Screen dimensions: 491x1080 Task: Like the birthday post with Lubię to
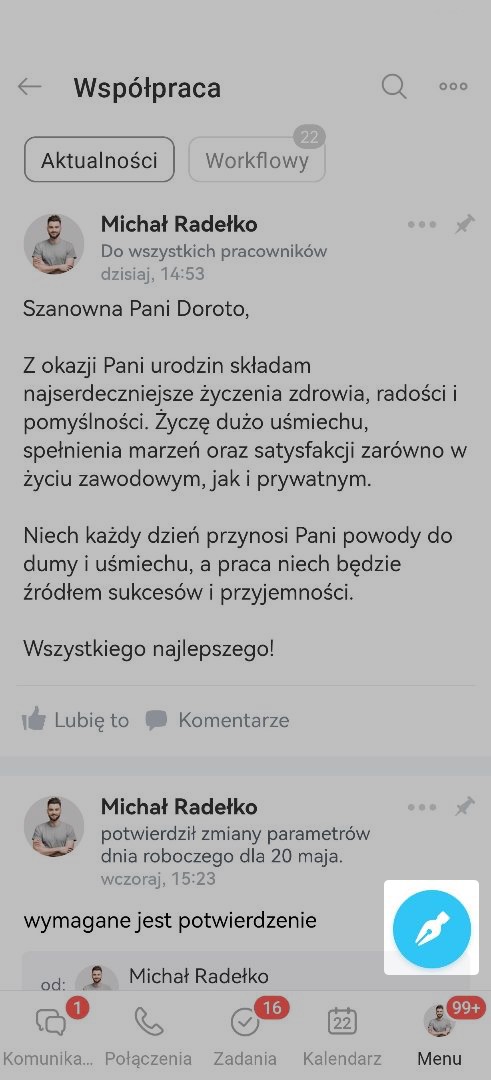tap(75, 720)
